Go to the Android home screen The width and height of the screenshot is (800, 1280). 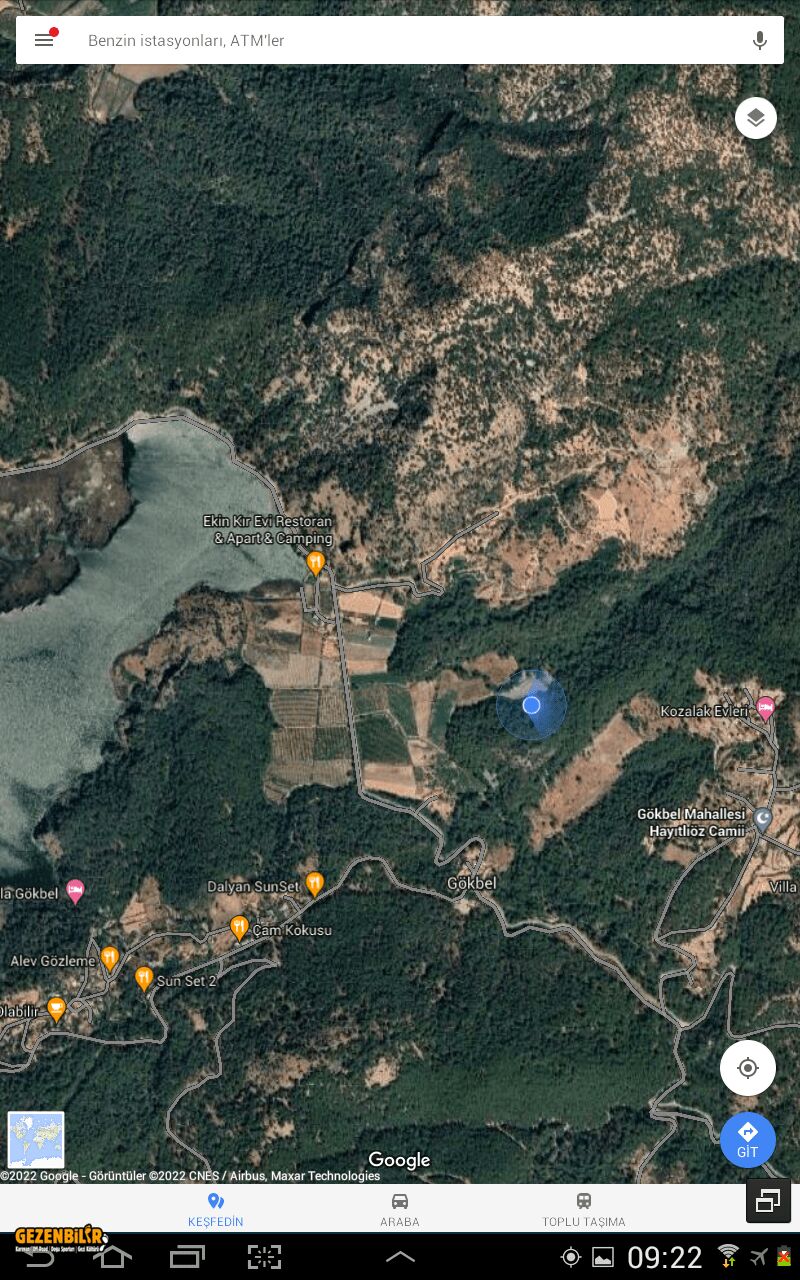pyautogui.click(x=112, y=1256)
